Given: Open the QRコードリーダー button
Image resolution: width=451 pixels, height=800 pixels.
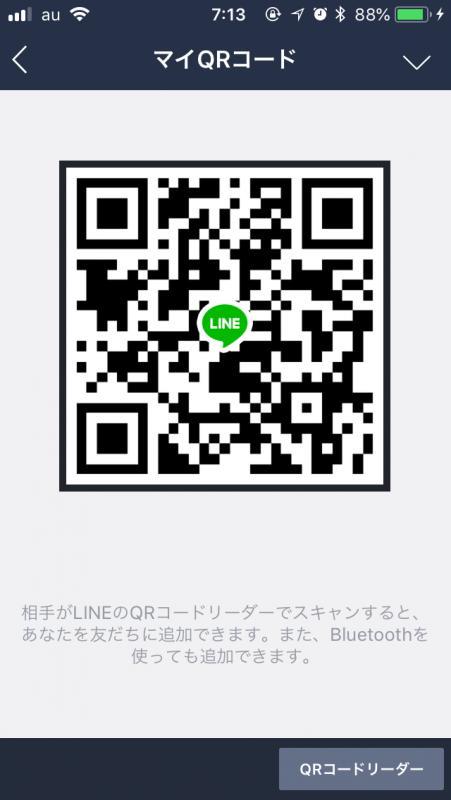Looking at the screenshot, I should pos(361,769).
